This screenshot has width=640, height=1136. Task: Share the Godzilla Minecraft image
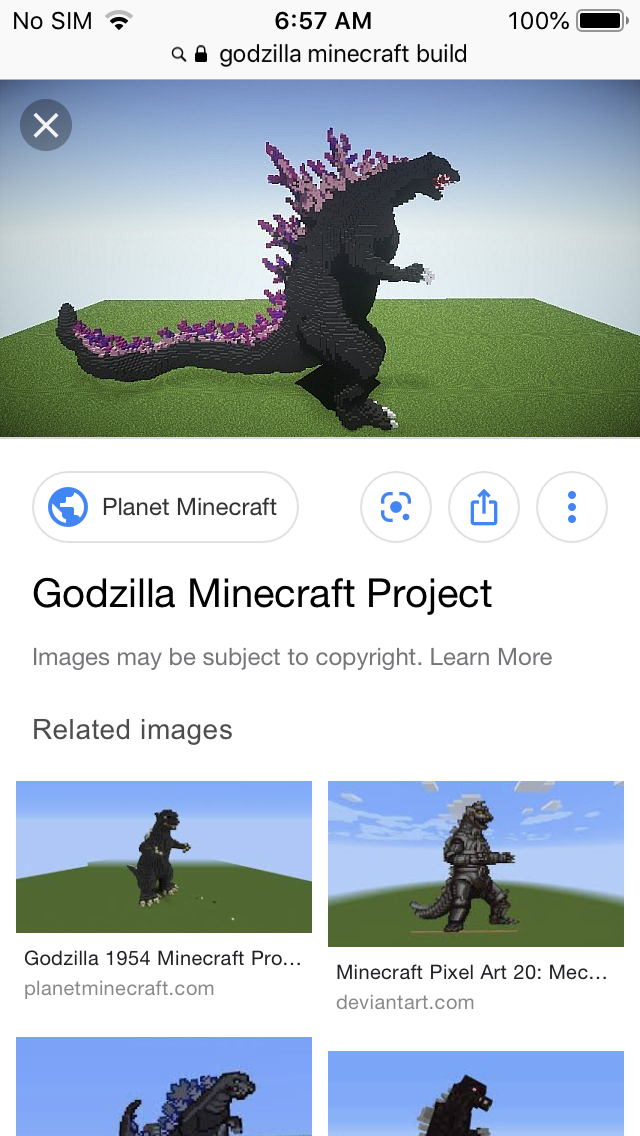(x=484, y=508)
